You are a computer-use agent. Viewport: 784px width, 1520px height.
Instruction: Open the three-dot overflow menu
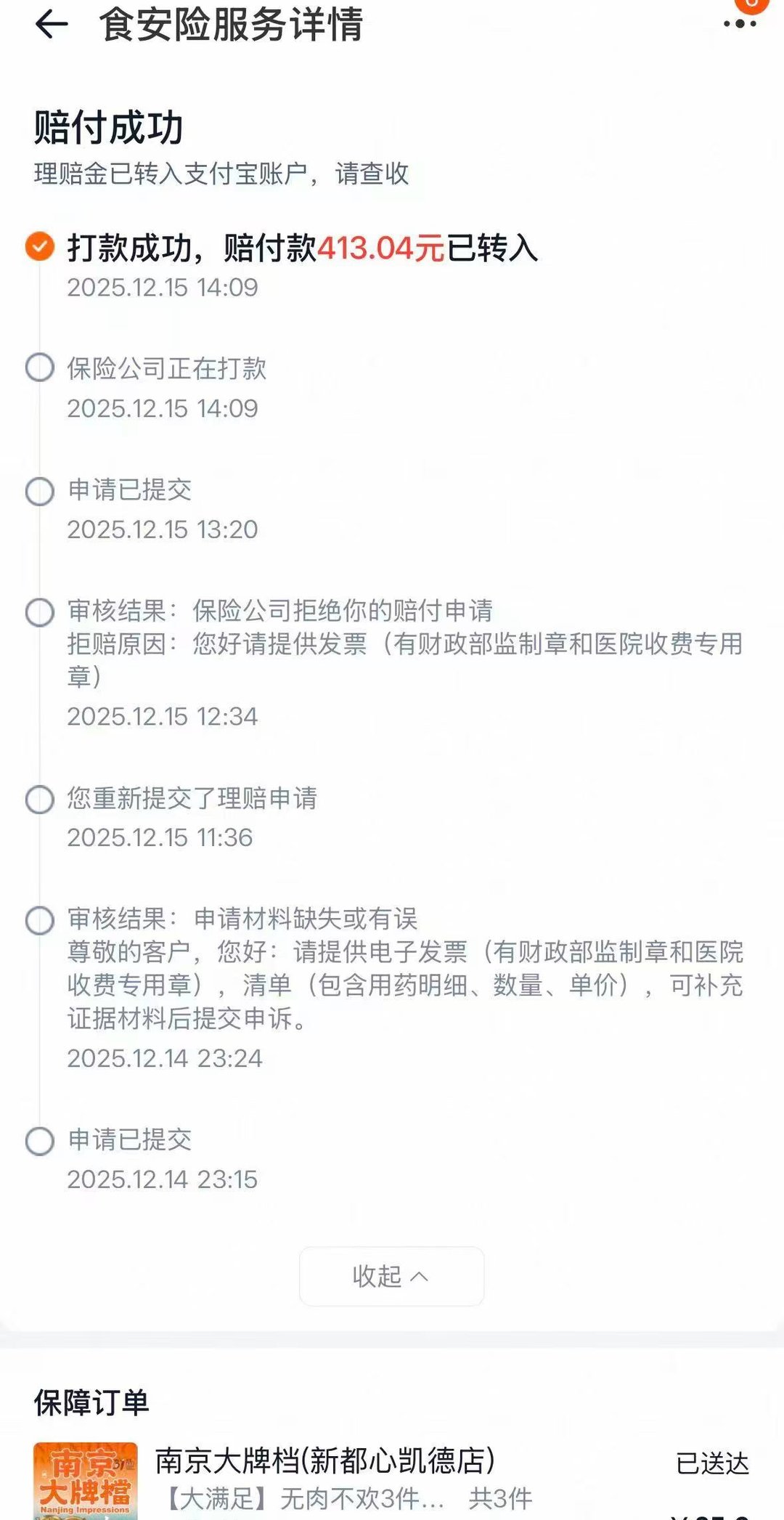click(x=739, y=24)
